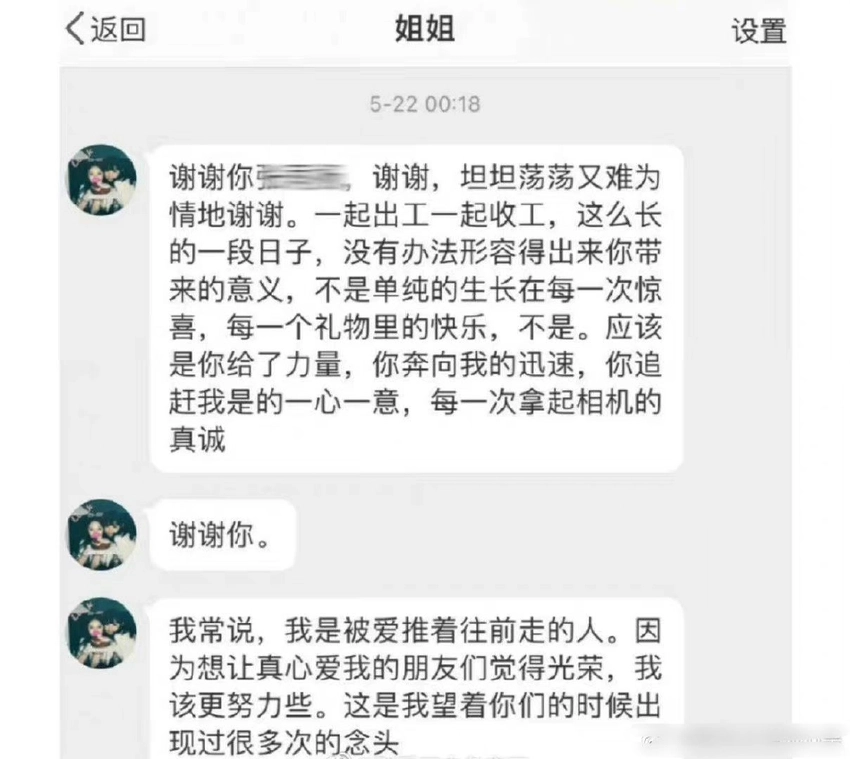
Task: Open 设置 for this chat
Action: 758,30
